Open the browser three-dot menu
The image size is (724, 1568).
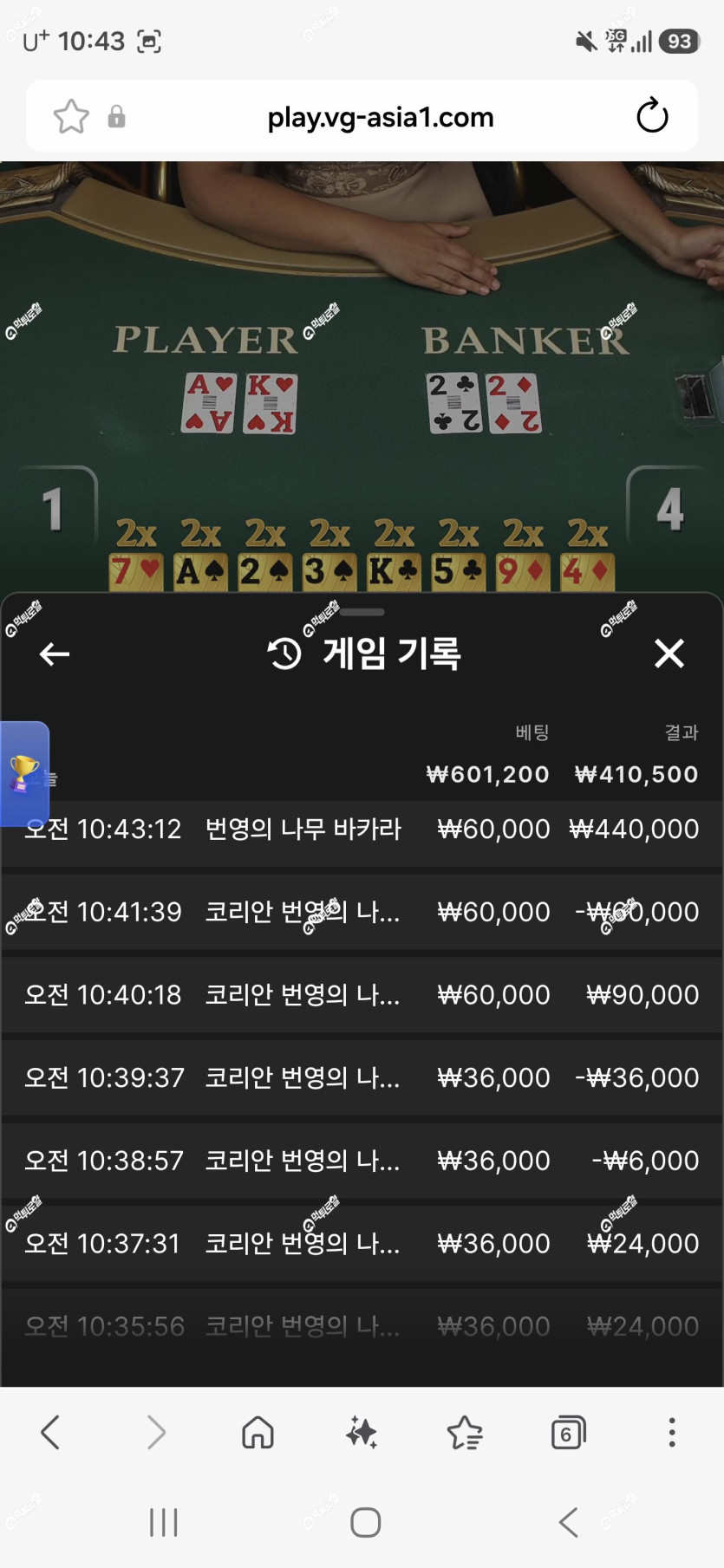tap(672, 1433)
